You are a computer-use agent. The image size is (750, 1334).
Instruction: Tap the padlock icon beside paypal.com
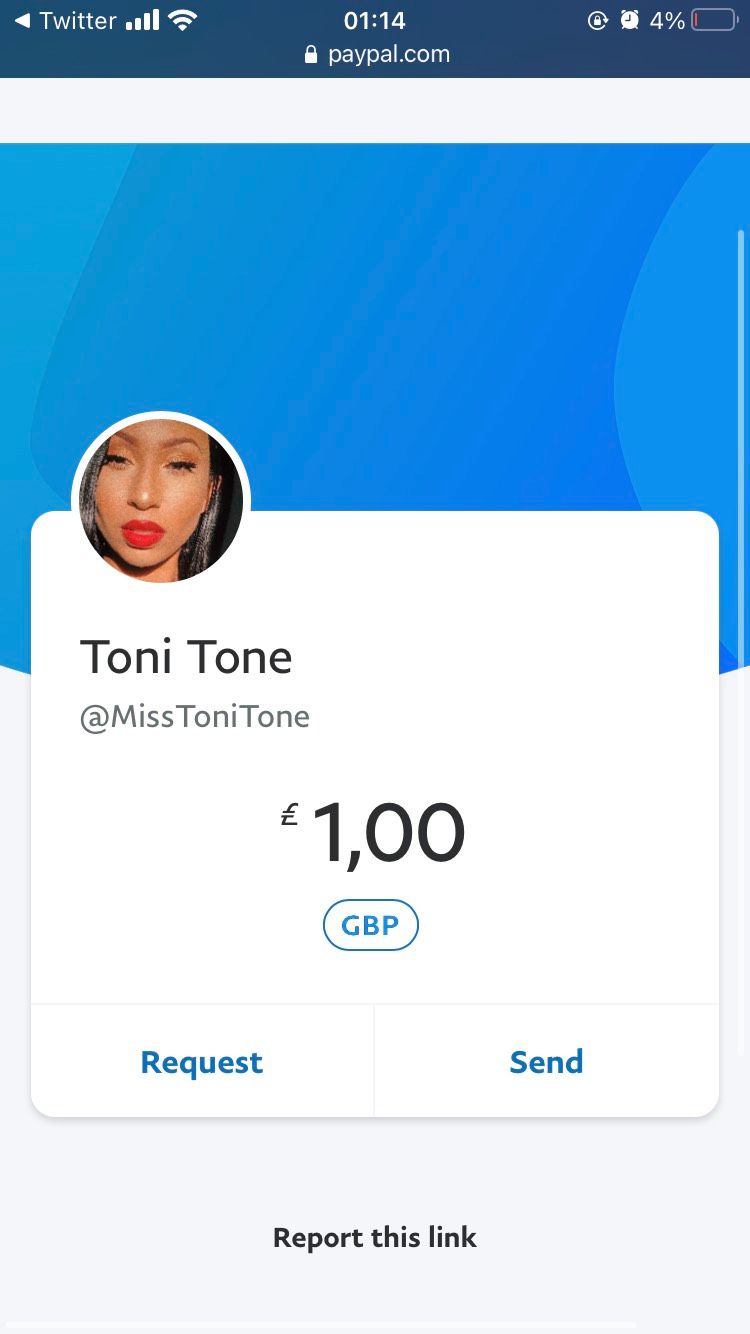(x=311, y=54)
